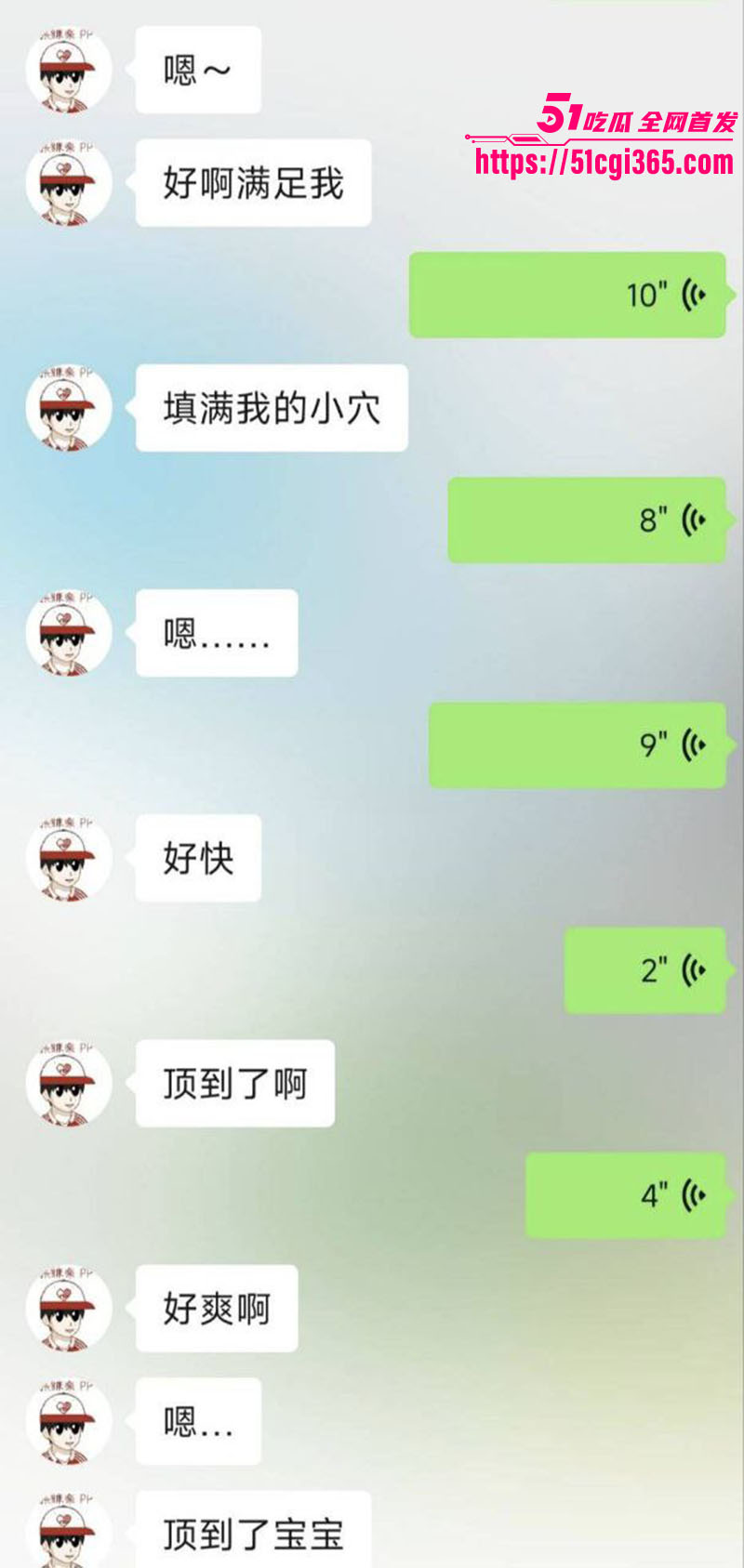
Task: Listen to the 9-second voice message
Action: 577,744
